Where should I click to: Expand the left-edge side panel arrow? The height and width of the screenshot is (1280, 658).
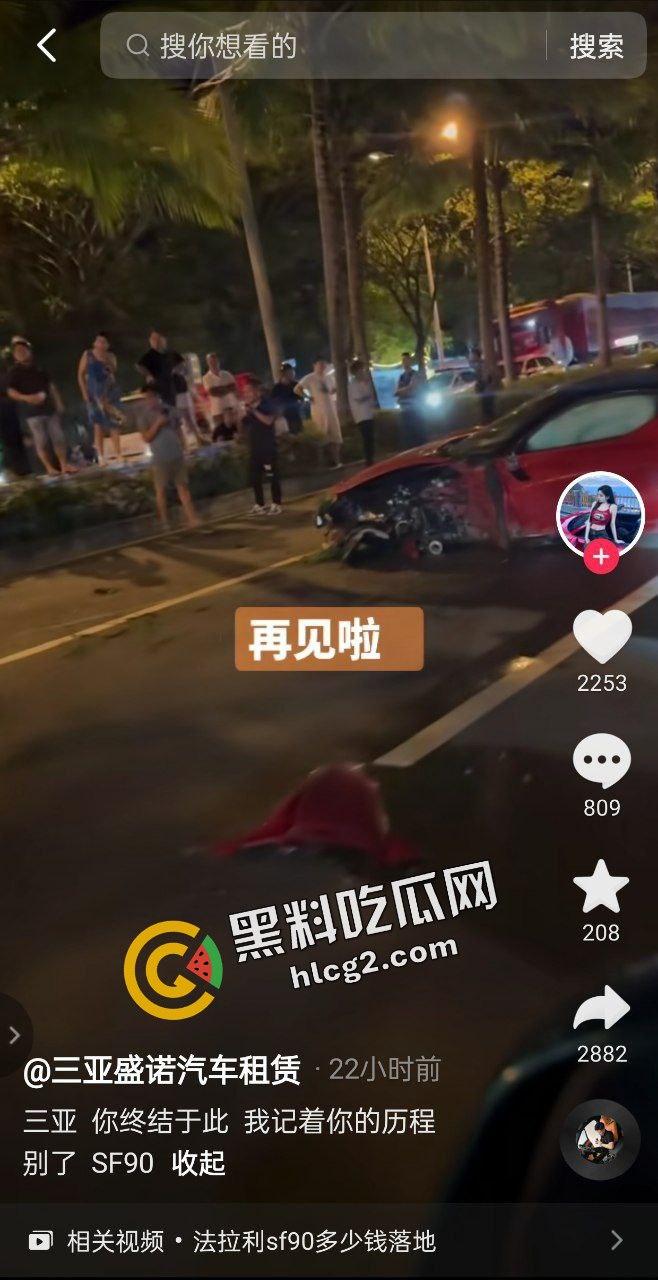pyautogui.click(x=14, y=1035)
